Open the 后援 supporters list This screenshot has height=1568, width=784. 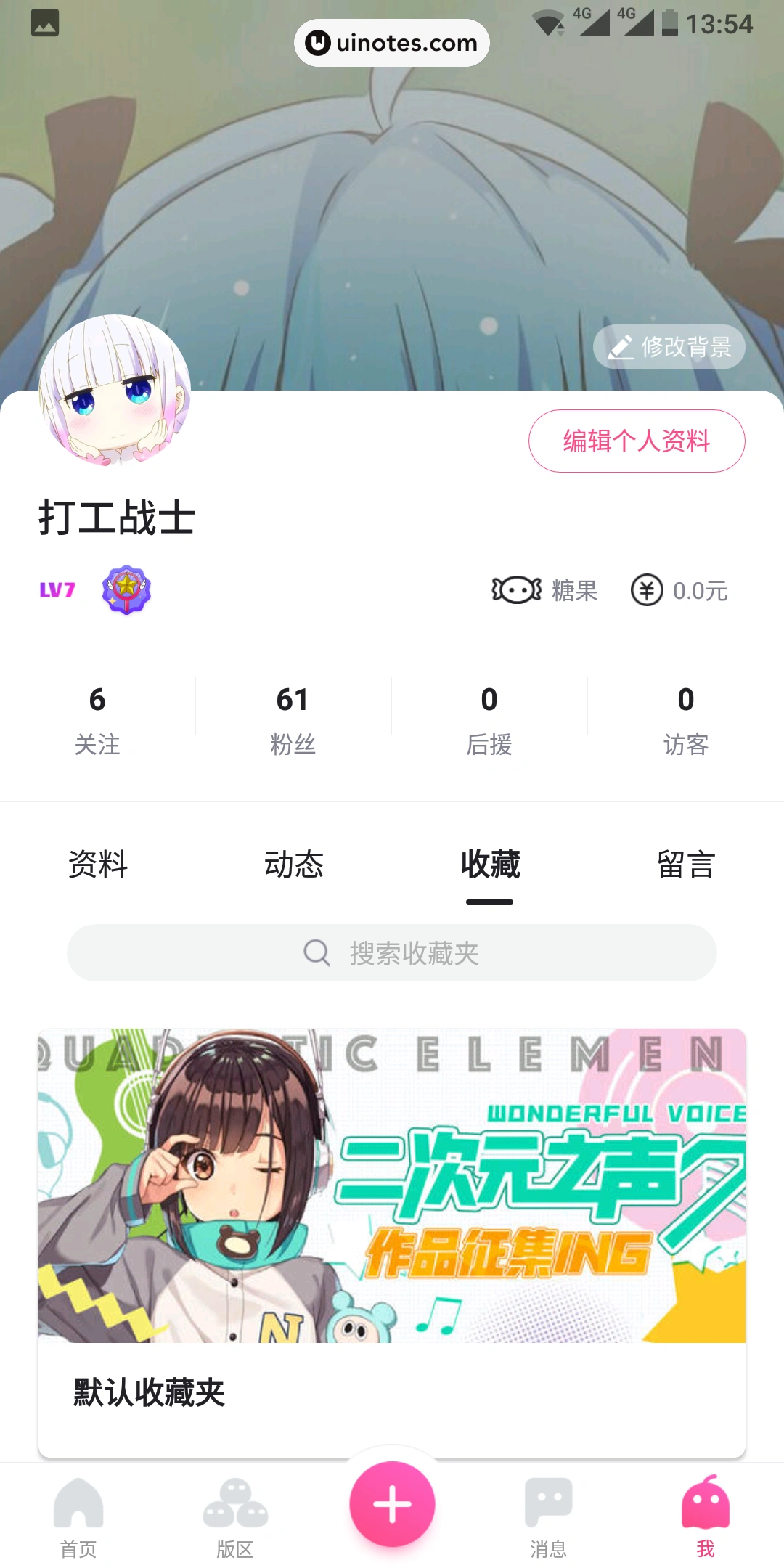tap(489, 719)
